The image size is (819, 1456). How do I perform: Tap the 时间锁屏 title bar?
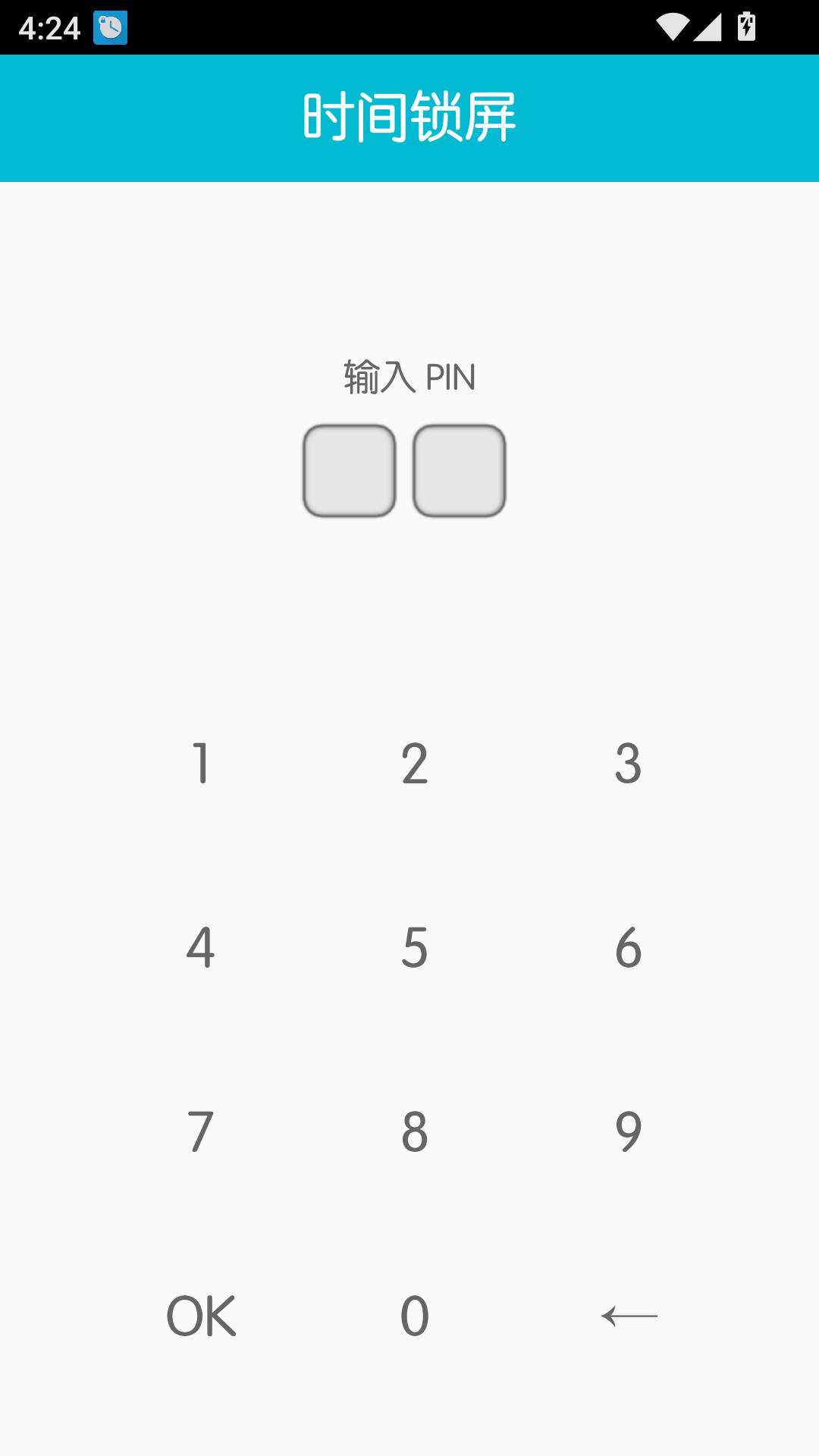click(x=409, y=118)
